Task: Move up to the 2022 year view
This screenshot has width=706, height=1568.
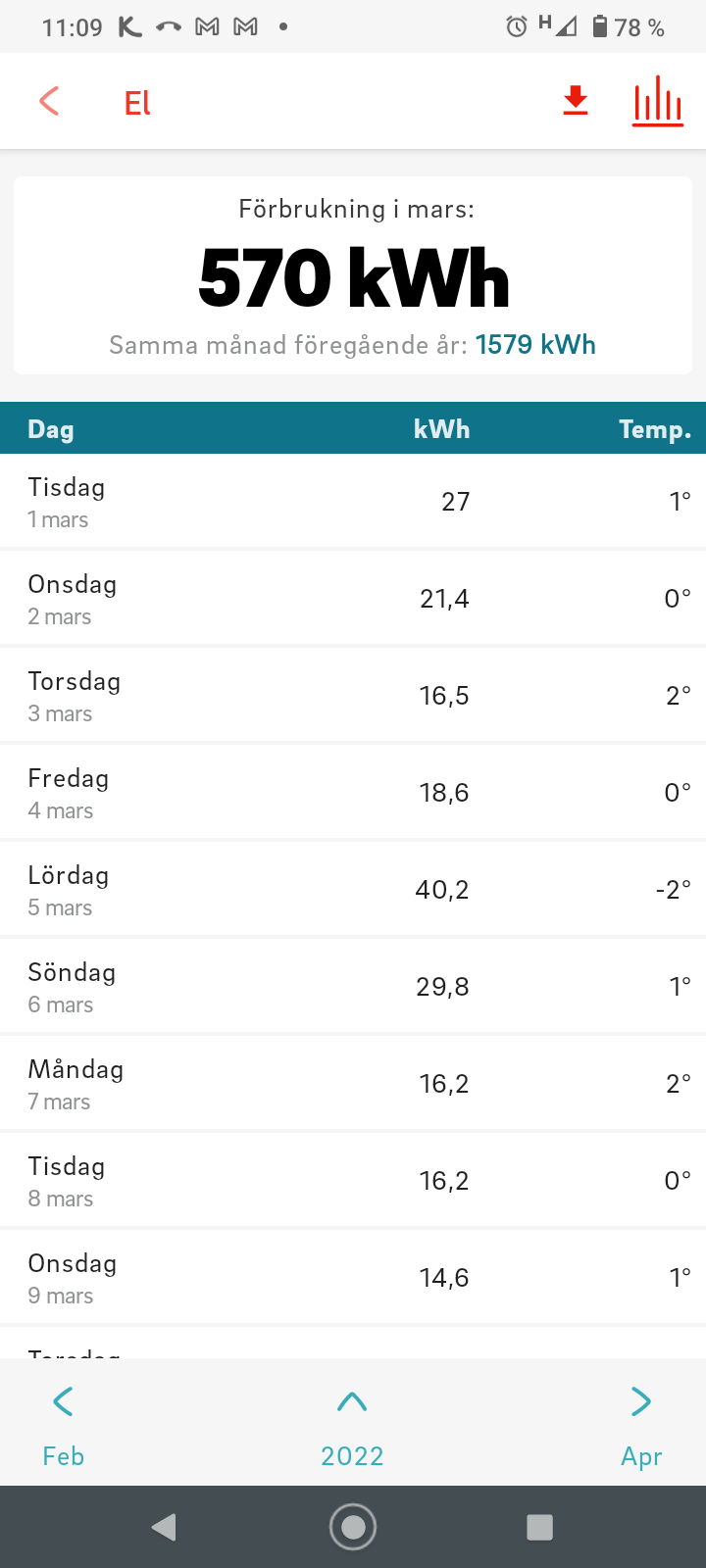Action: pyautogui.click(x=352, y=1426)
